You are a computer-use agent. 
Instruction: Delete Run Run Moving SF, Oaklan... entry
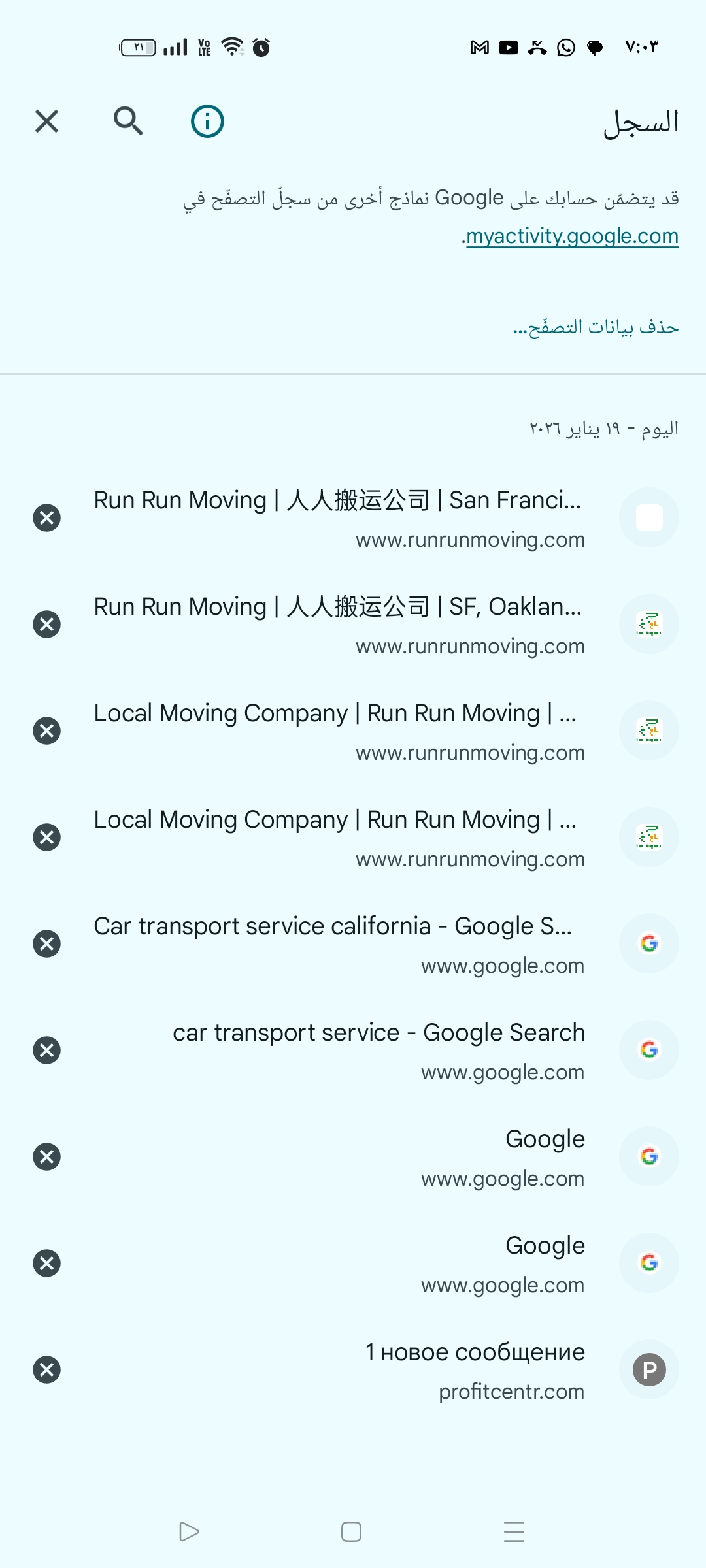(46, 625)
